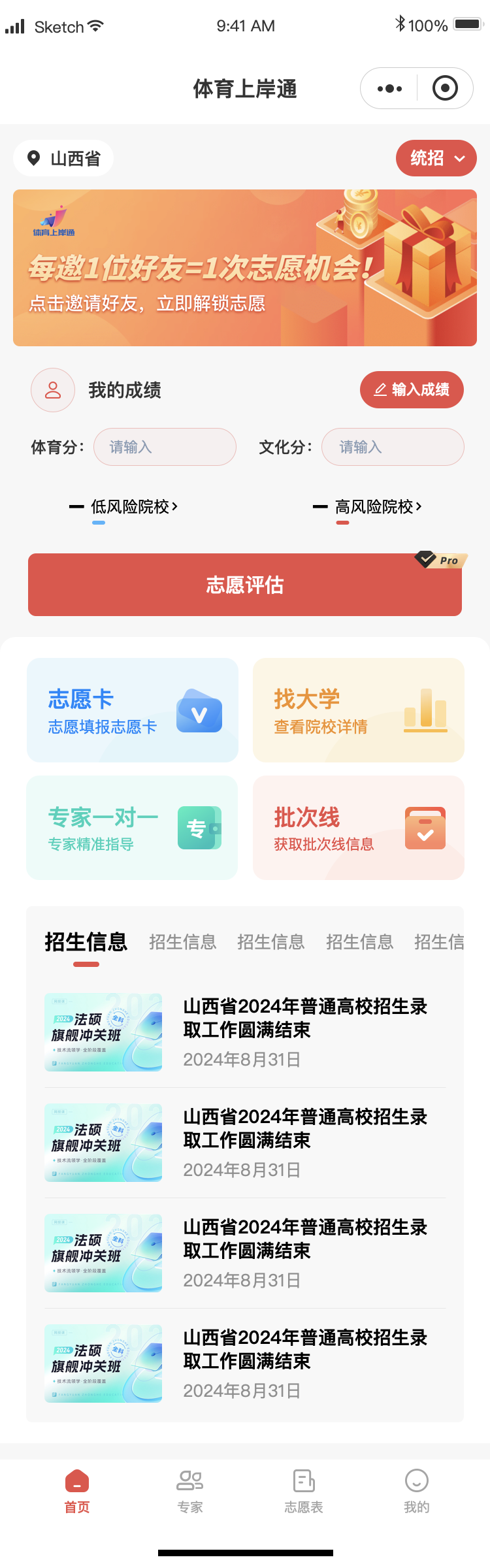Tap the 输入成绩 button
The height and width of the screenshot is (1568, 490).
pyautogui.click(x=412, y=390)
